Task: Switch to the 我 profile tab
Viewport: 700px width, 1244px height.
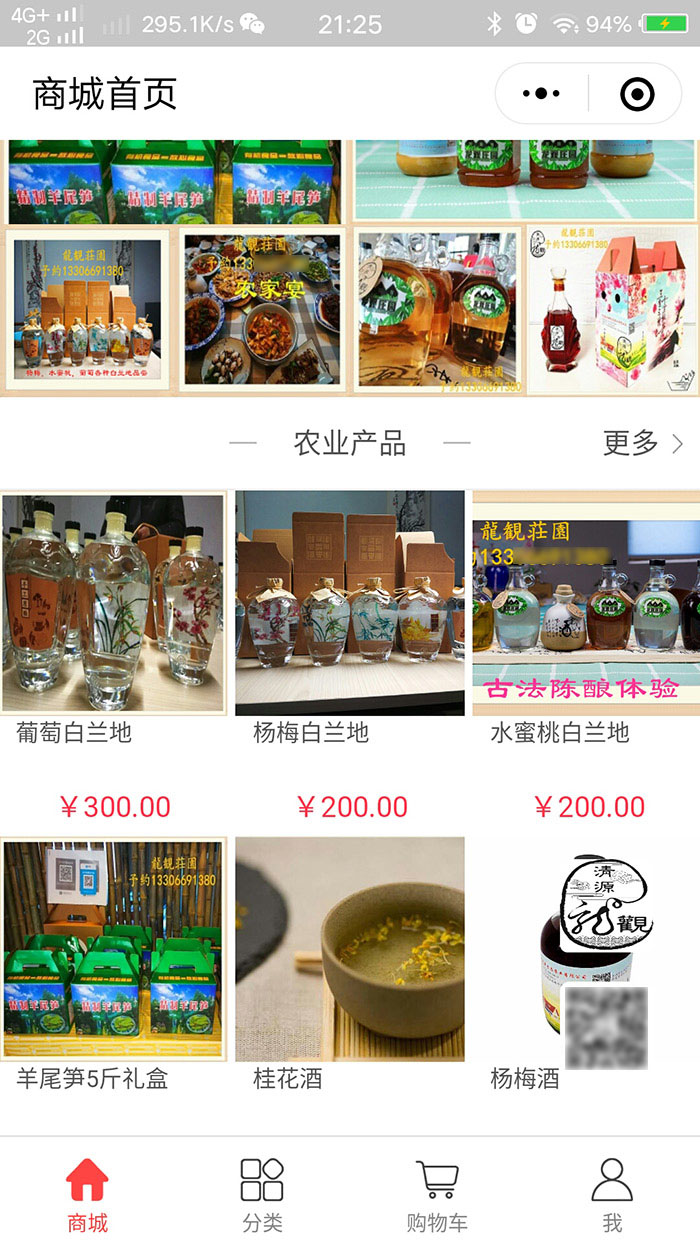Action: pyautogui.click(x=612, y=1195)
